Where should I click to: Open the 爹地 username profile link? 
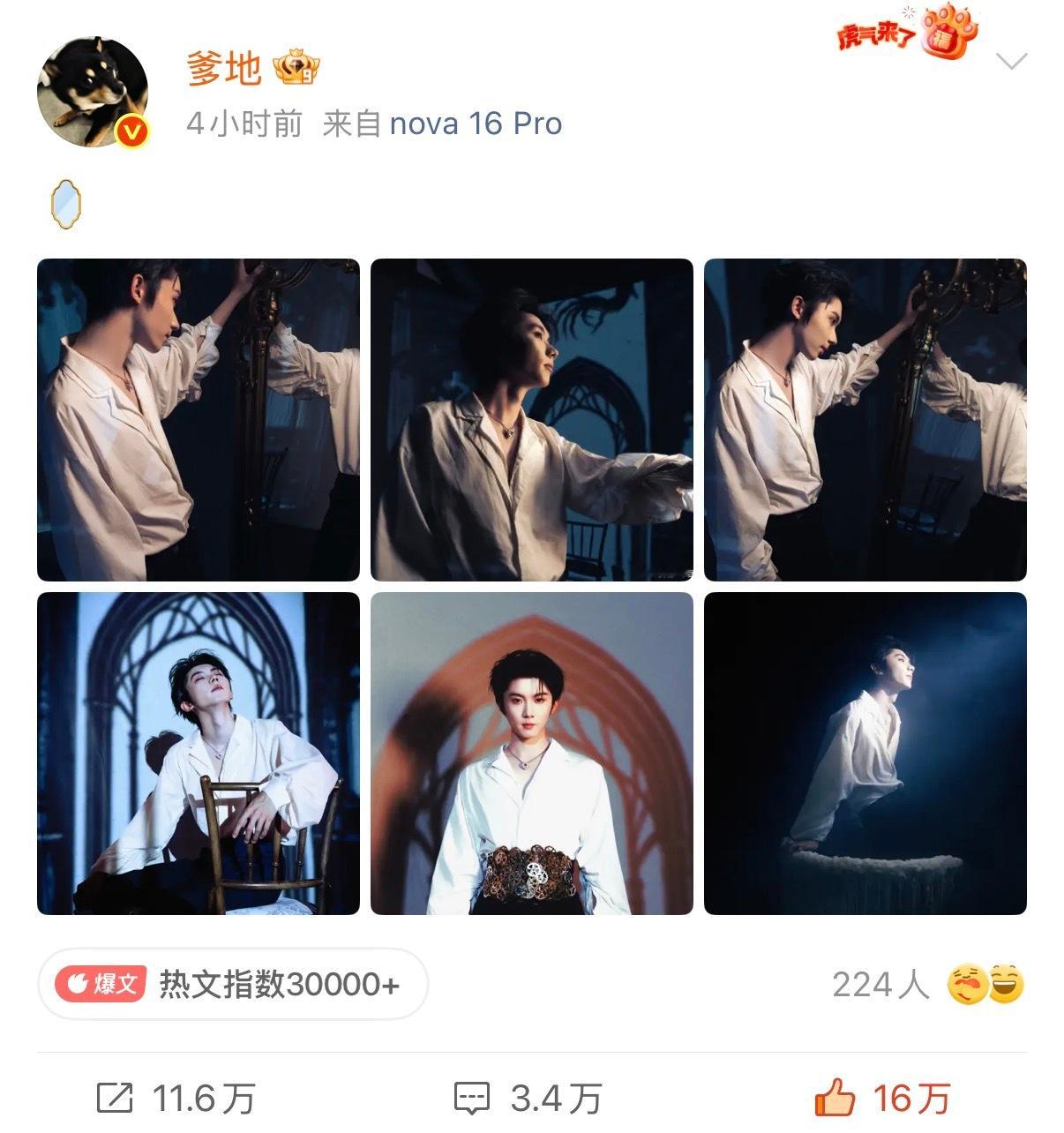tap(224, 69)
